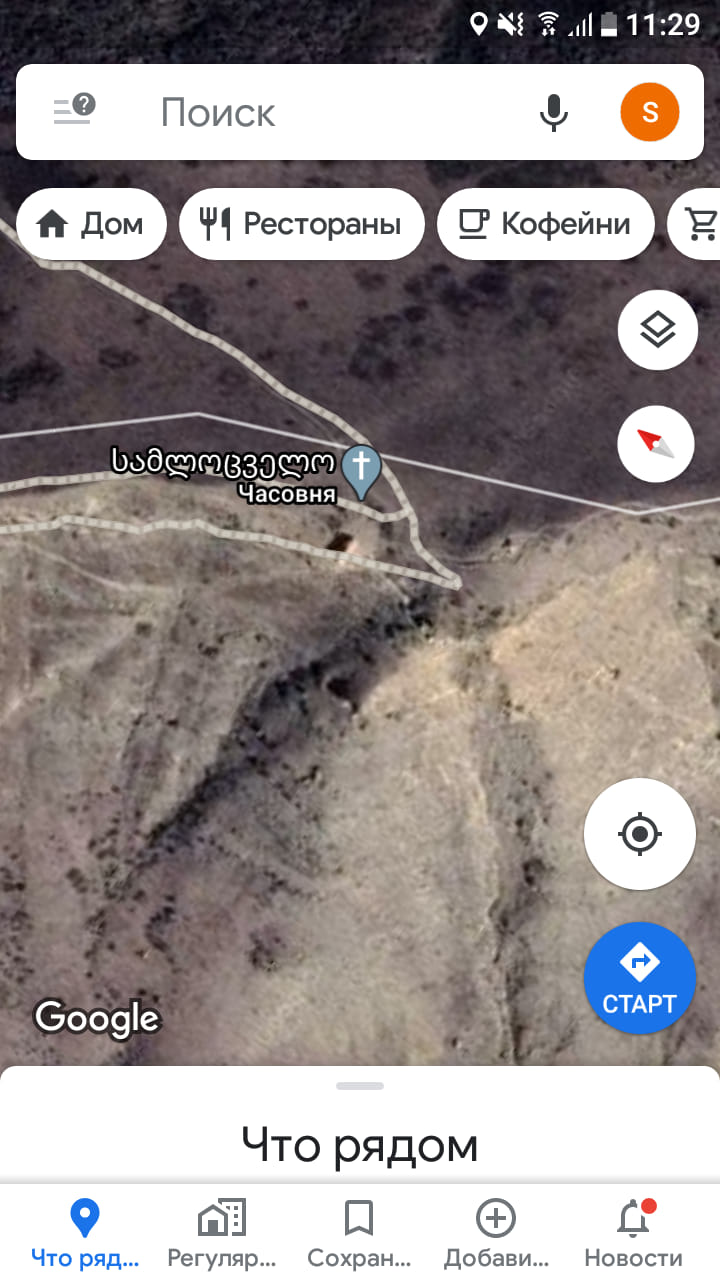Open the account avatar S

click(x=649, y=112)
